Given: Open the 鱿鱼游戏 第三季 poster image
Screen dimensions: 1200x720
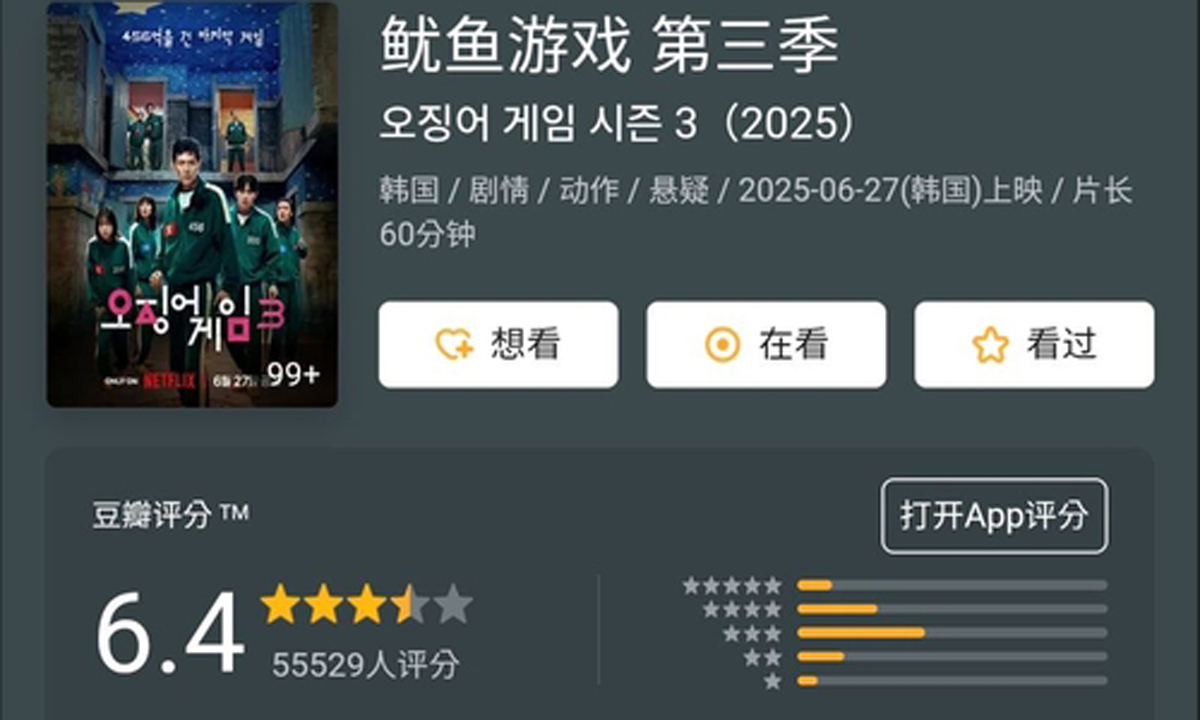Looking at the screenshot, I should coord(192,205).
